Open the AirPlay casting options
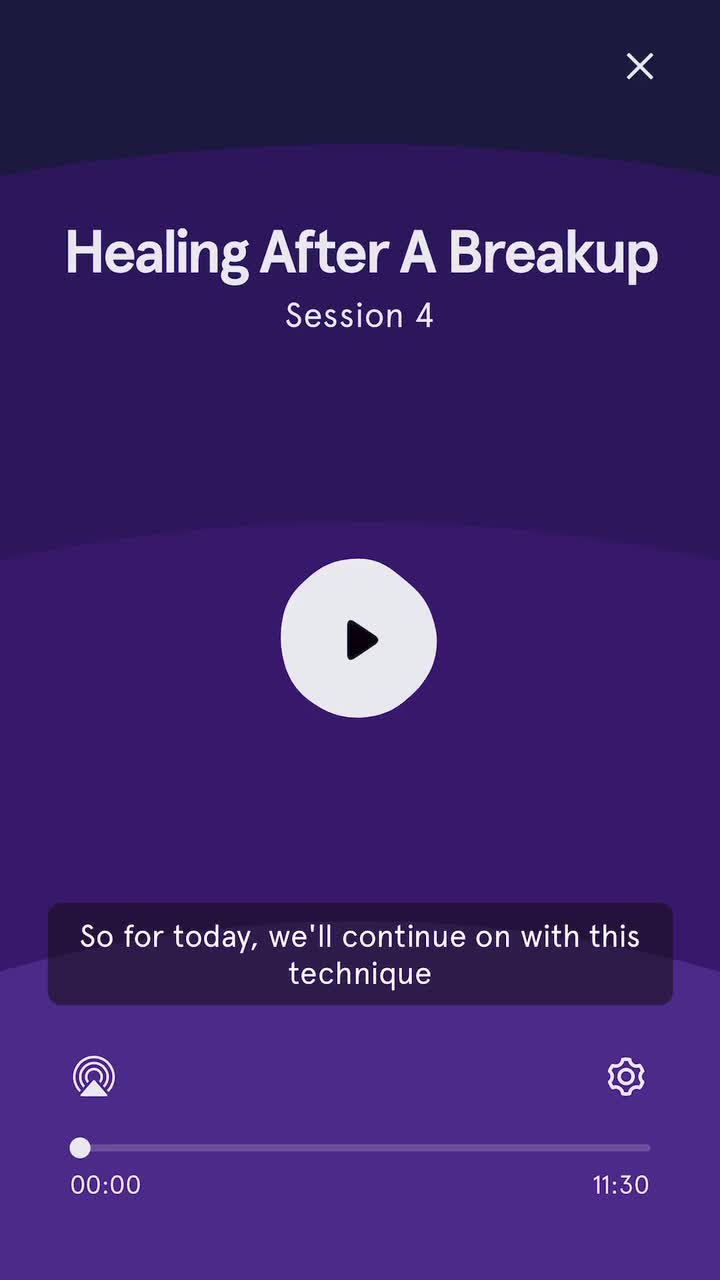Viewport: 720px width, 1280px height. [x=94, y=1076]
